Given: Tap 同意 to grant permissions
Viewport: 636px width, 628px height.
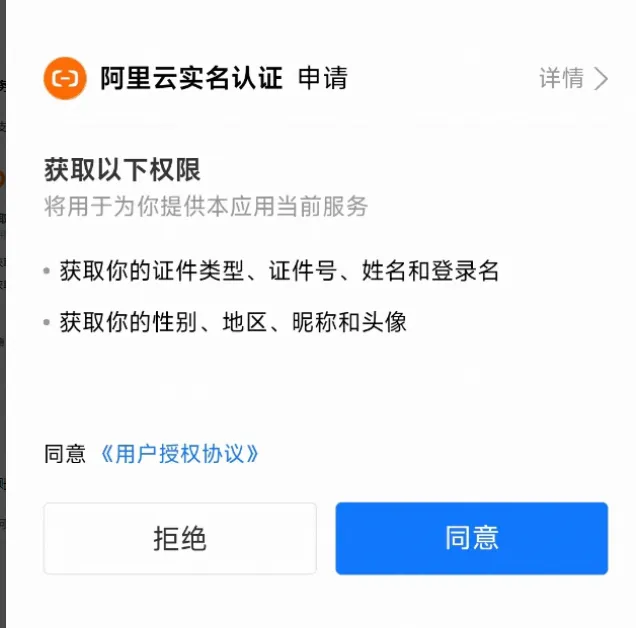Looking at the screenshot, I should pos(471,538).
